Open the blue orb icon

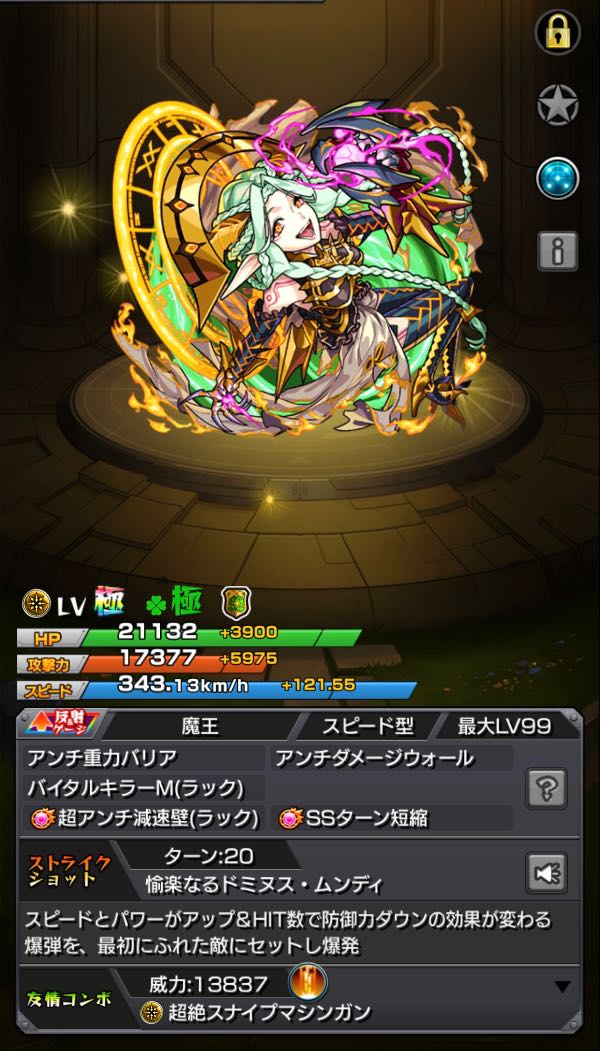pos(558,178)
